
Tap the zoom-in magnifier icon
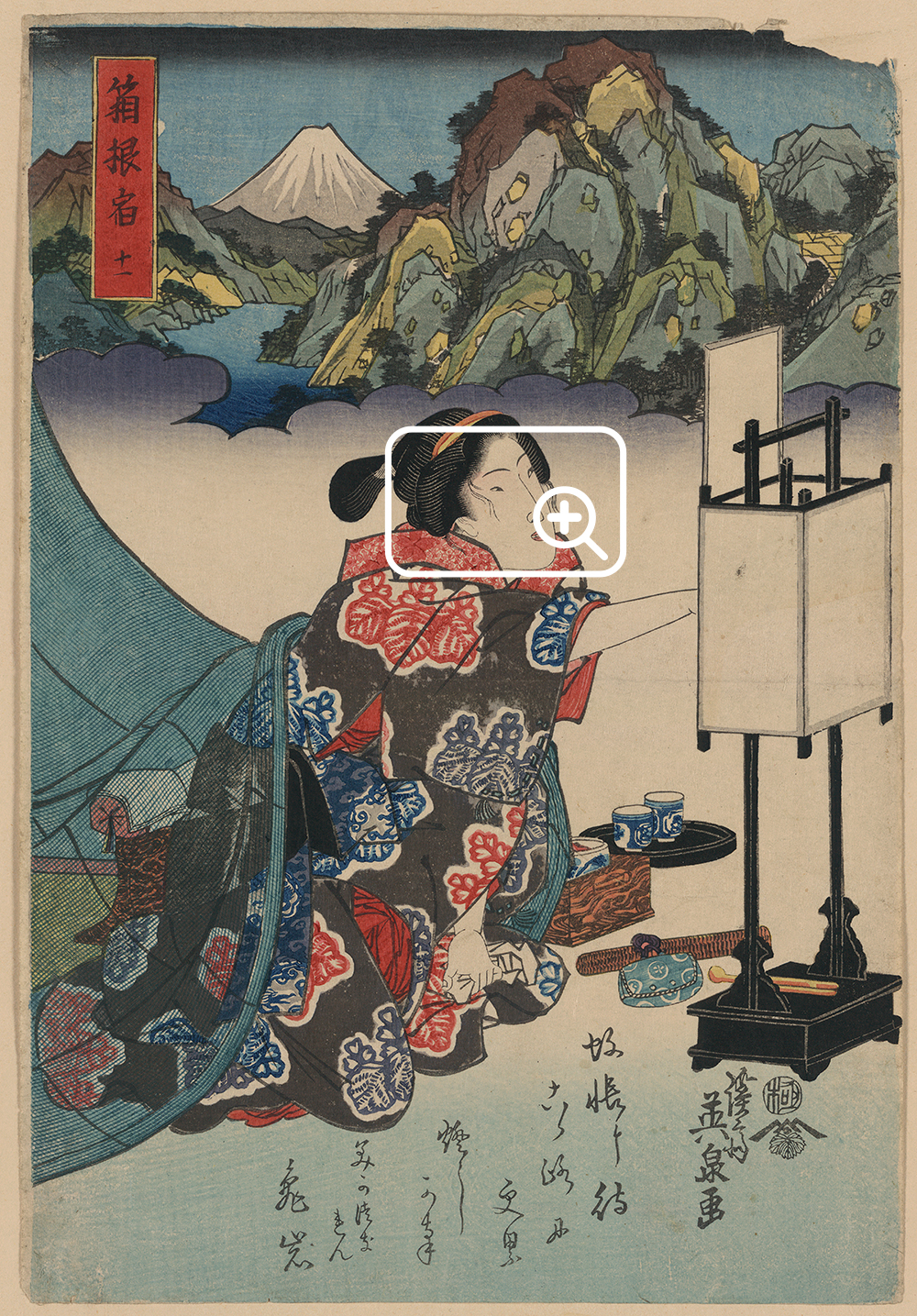(568, 521)
